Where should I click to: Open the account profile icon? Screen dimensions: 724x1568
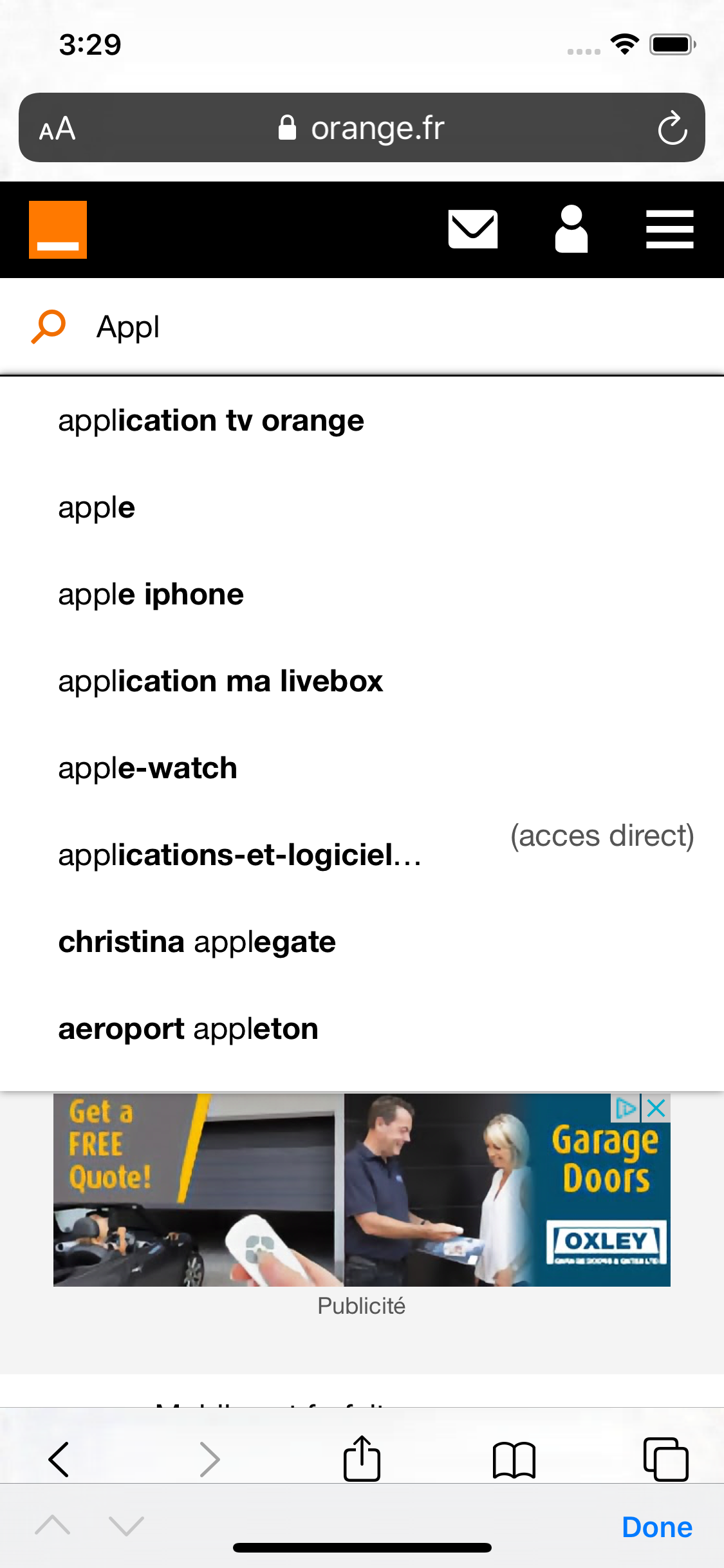571,229
